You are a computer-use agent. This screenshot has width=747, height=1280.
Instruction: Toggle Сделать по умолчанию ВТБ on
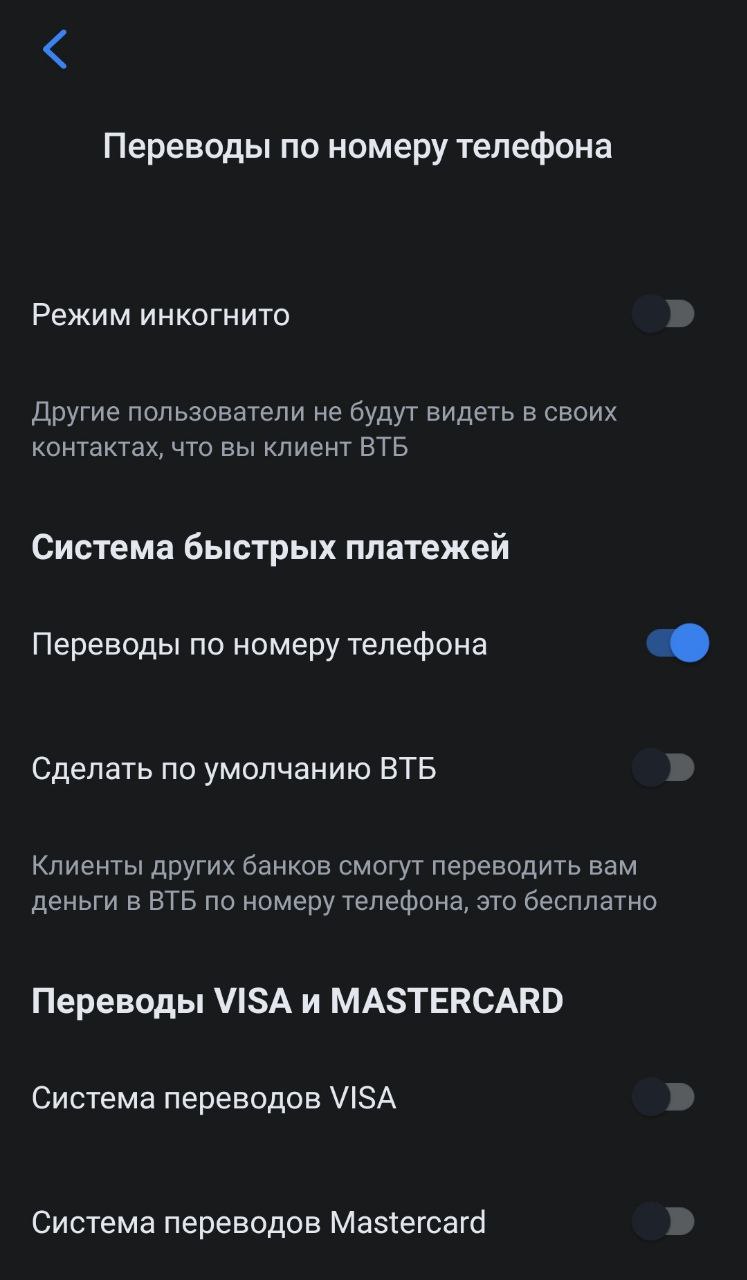[663, 768]
